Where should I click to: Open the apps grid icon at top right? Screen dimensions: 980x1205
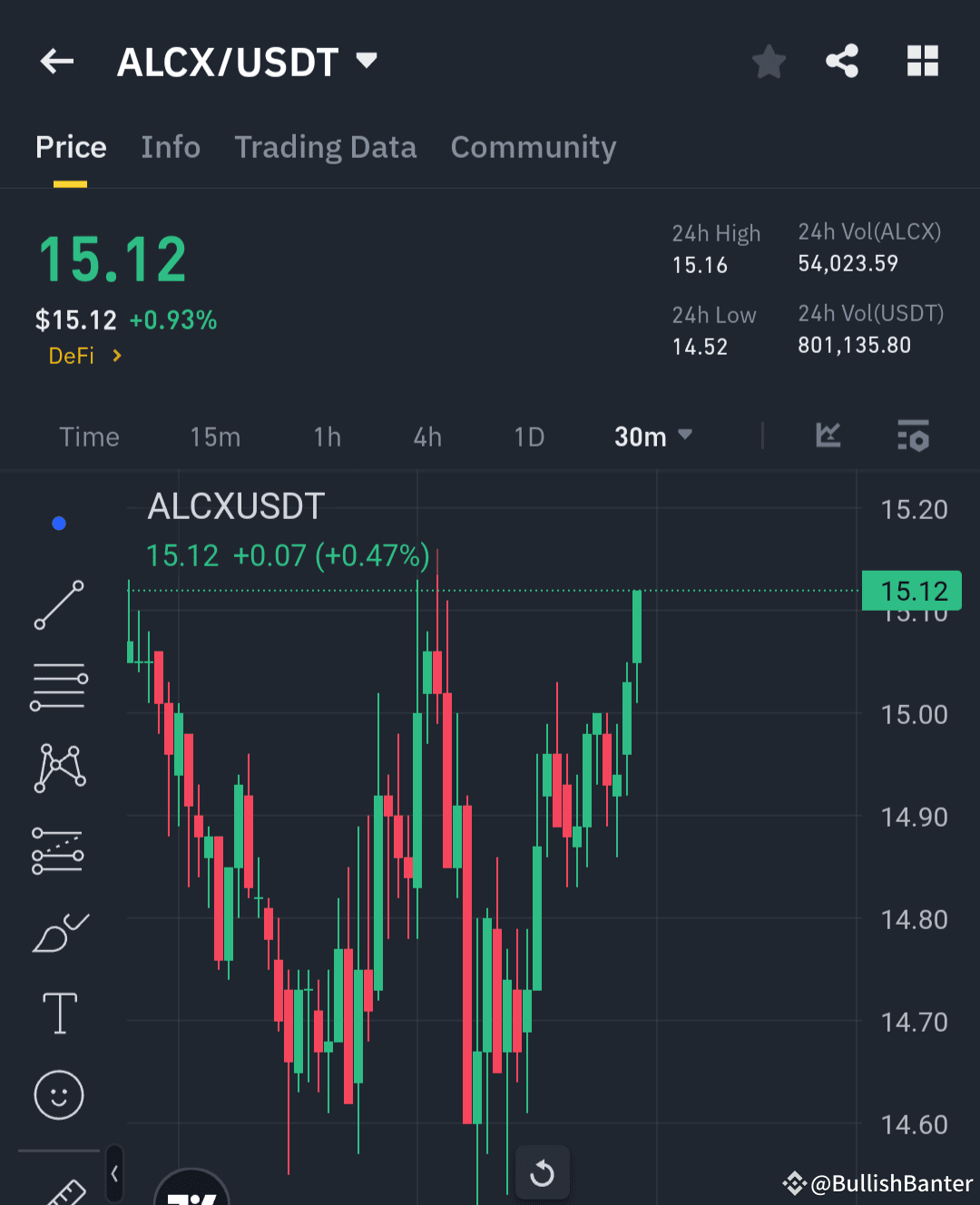(923, 61)
